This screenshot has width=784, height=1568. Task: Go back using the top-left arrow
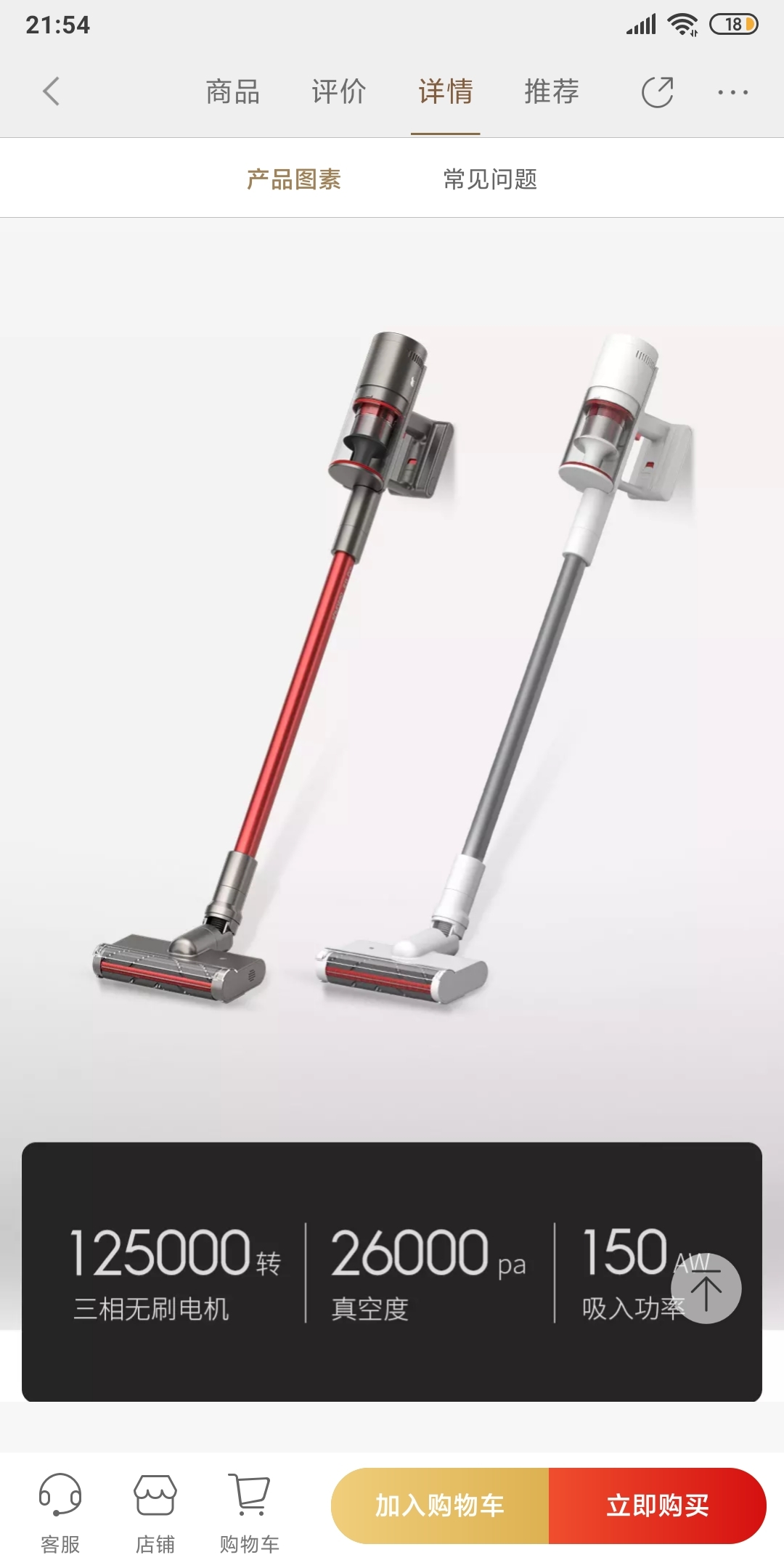(51, 91)
